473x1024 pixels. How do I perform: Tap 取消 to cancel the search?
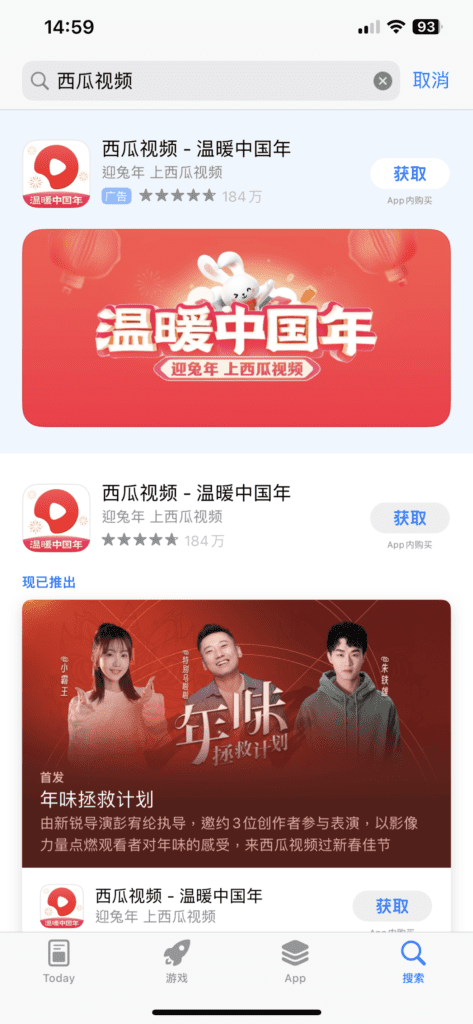point(431,80)
